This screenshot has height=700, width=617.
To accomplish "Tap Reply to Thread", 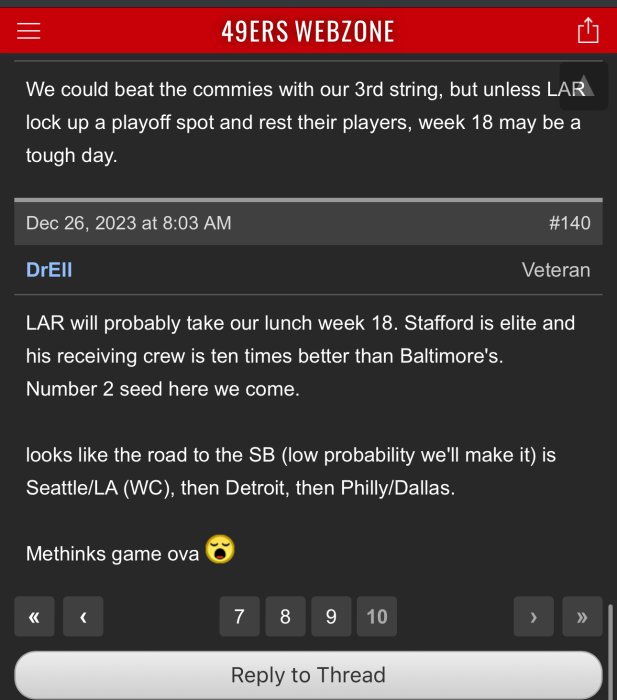I will (308, 675).
